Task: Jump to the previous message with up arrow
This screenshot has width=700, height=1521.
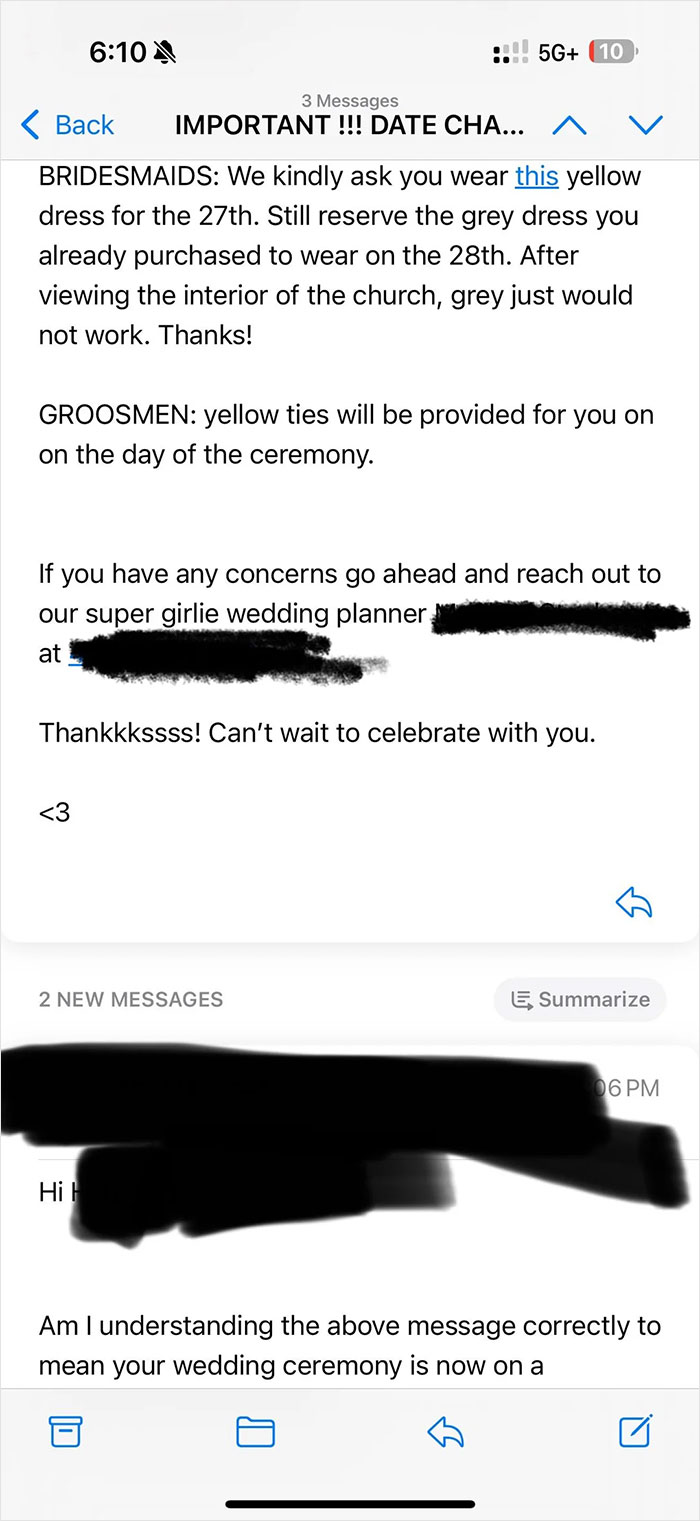Action: pos(568,125)
